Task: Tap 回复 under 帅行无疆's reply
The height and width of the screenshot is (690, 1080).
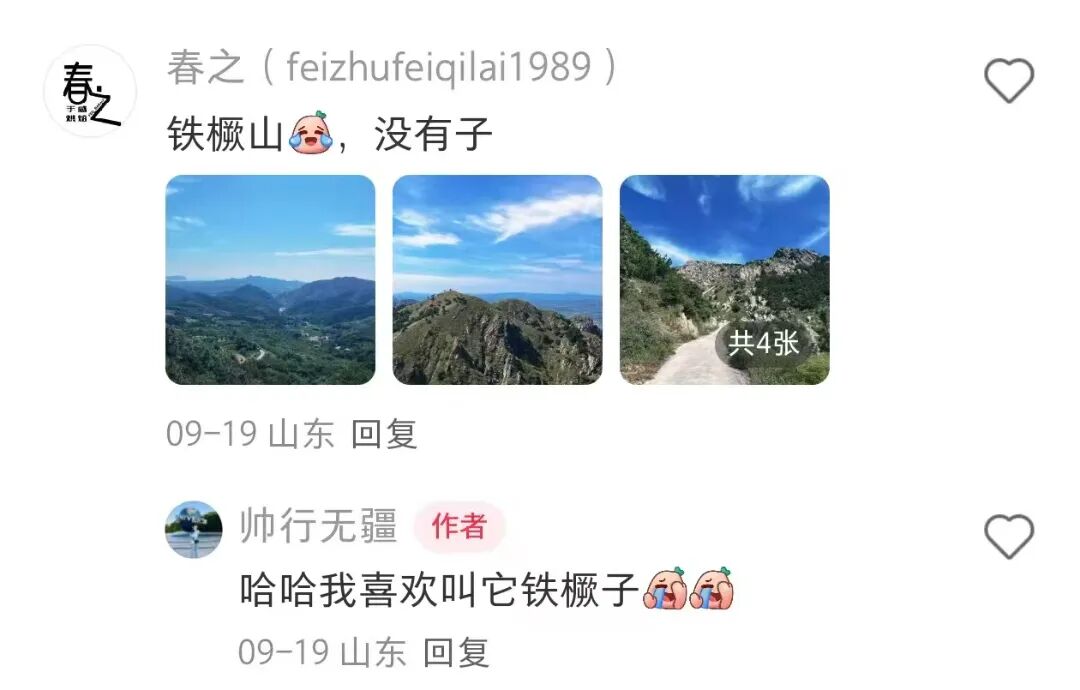Action: pos(455,653)
